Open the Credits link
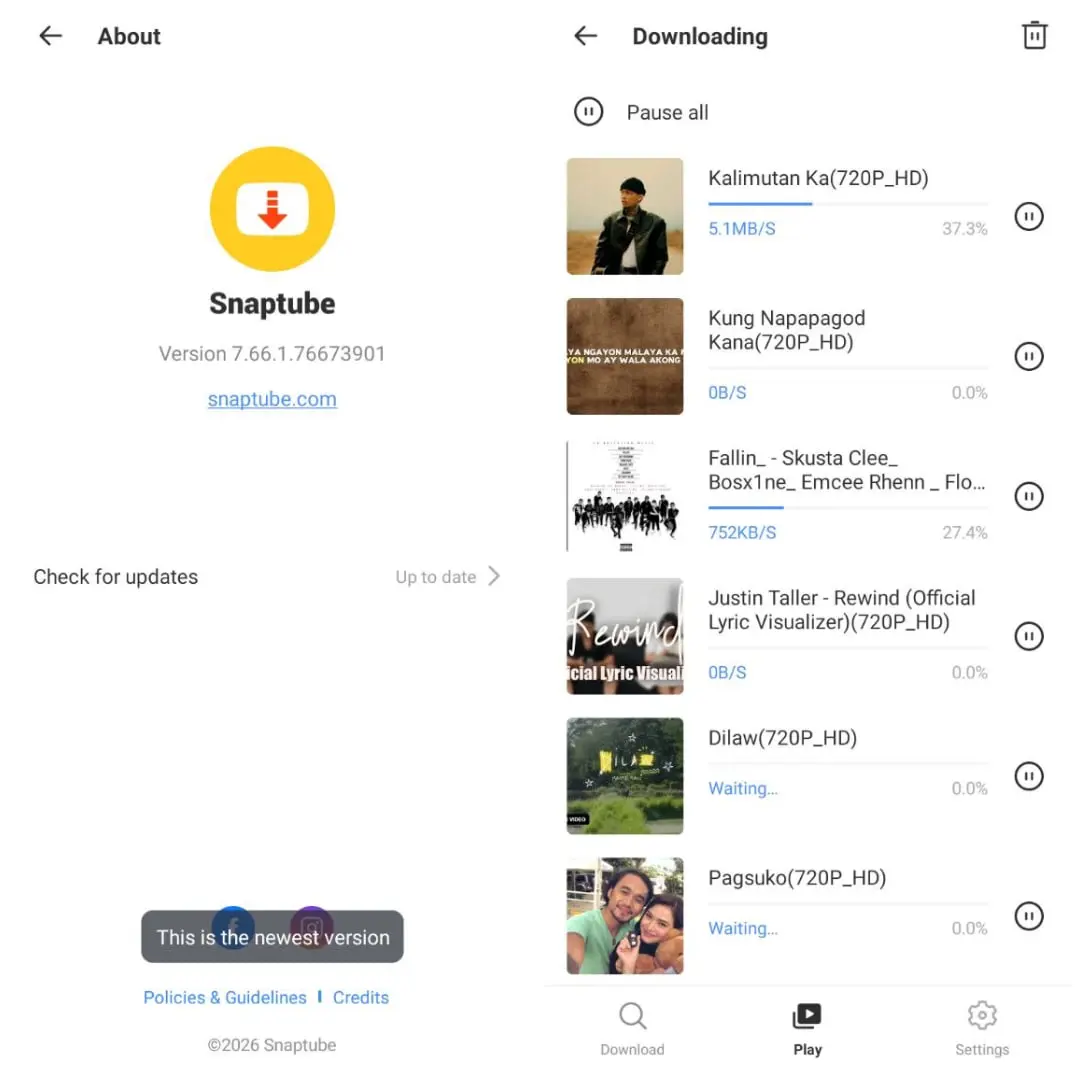This screenshot has height=1080, width=1080. (x=361, y=997)
